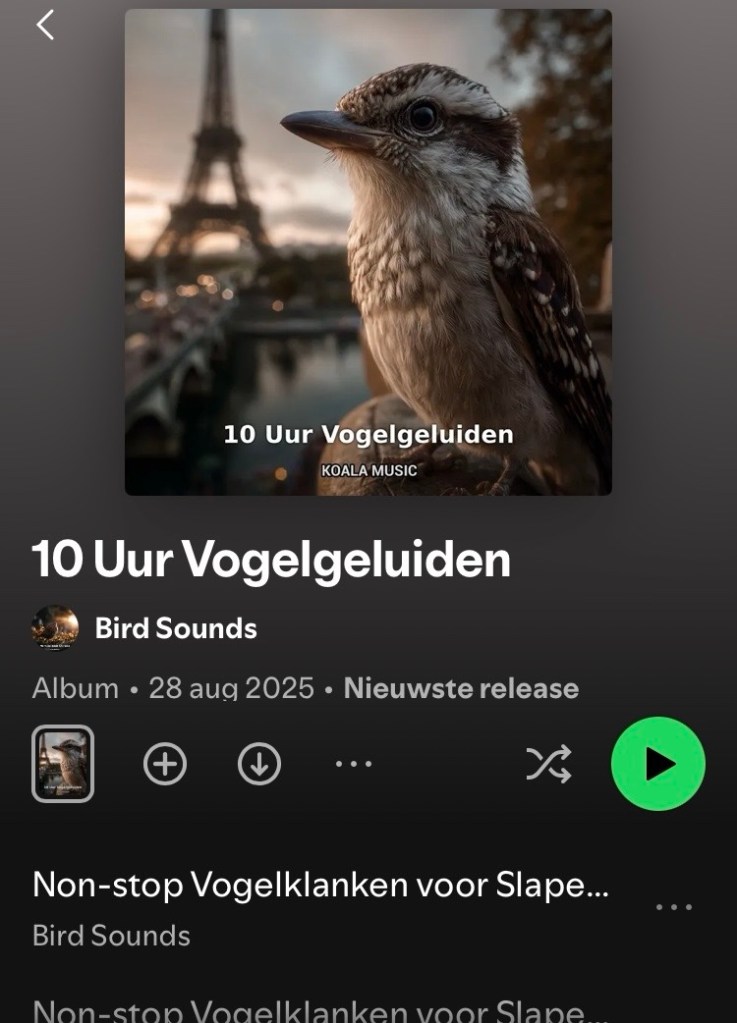Screen dimensions: 737x1023
Task: Open the album's more options menu
Action: pos(353,764)
